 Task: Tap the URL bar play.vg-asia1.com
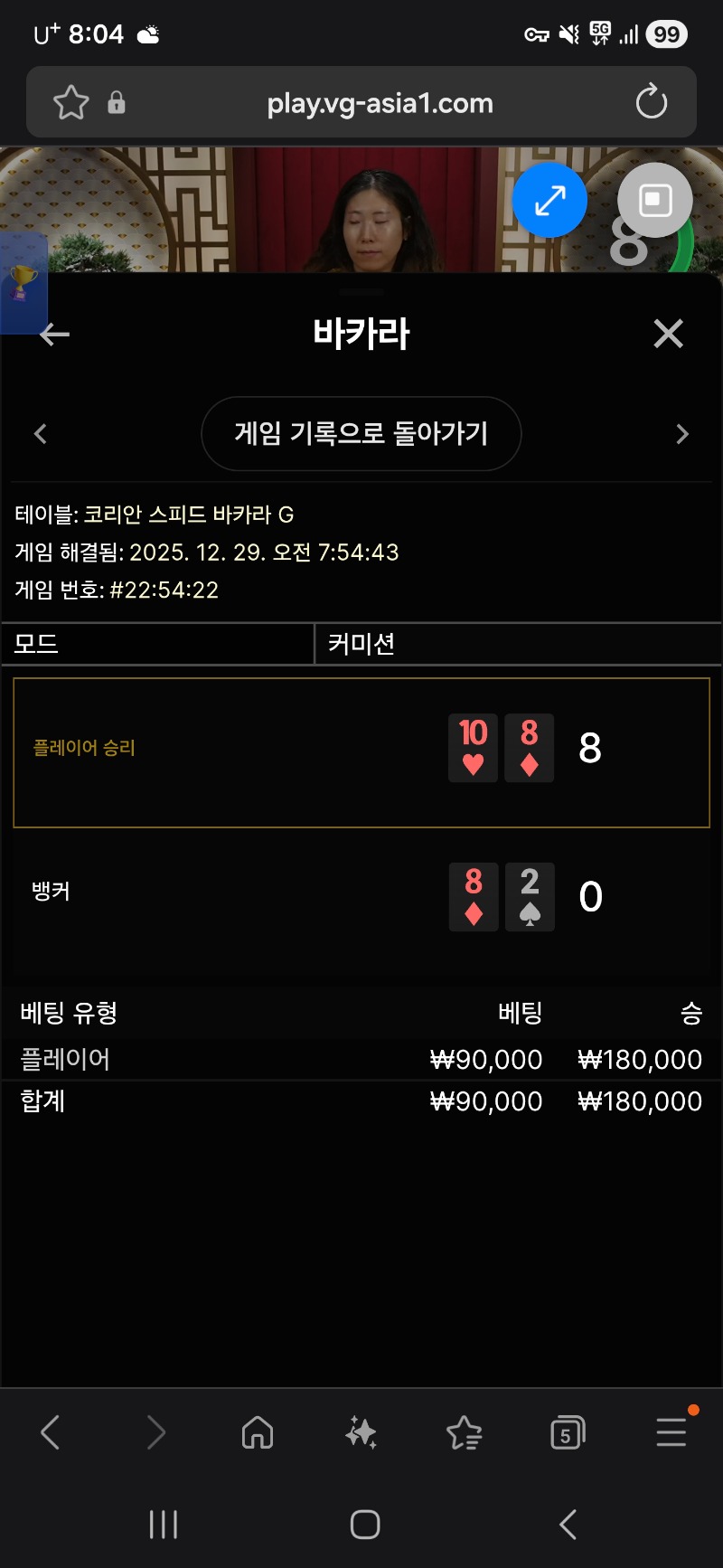380,103
